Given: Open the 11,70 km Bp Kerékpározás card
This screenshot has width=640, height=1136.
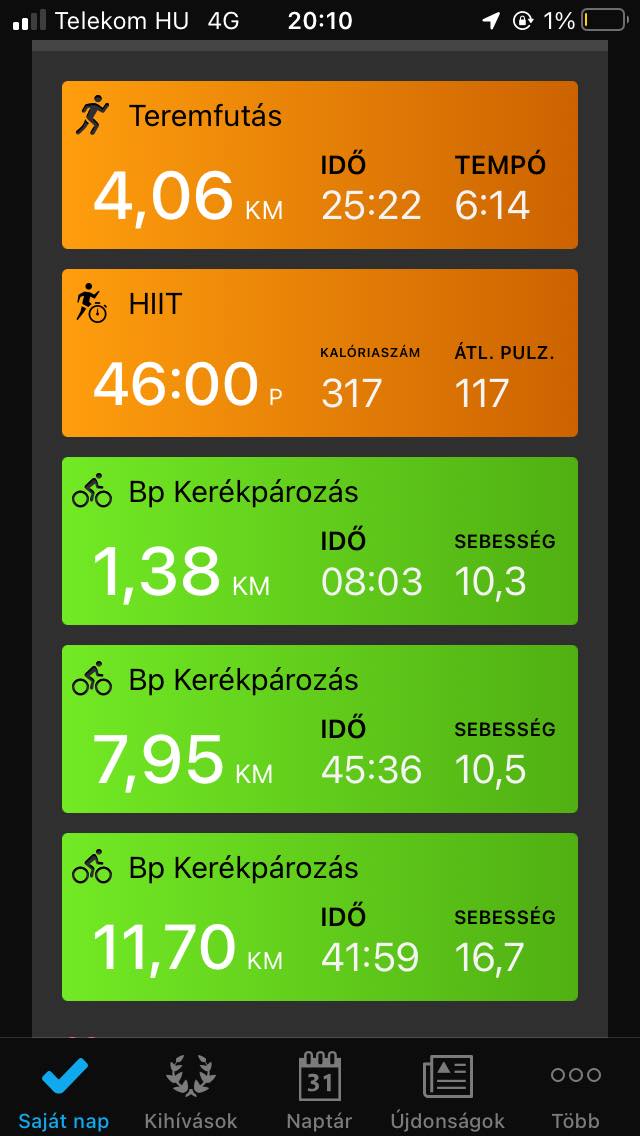Looking at the screenshot, I should pyautogui.click(x=319, y=917).
